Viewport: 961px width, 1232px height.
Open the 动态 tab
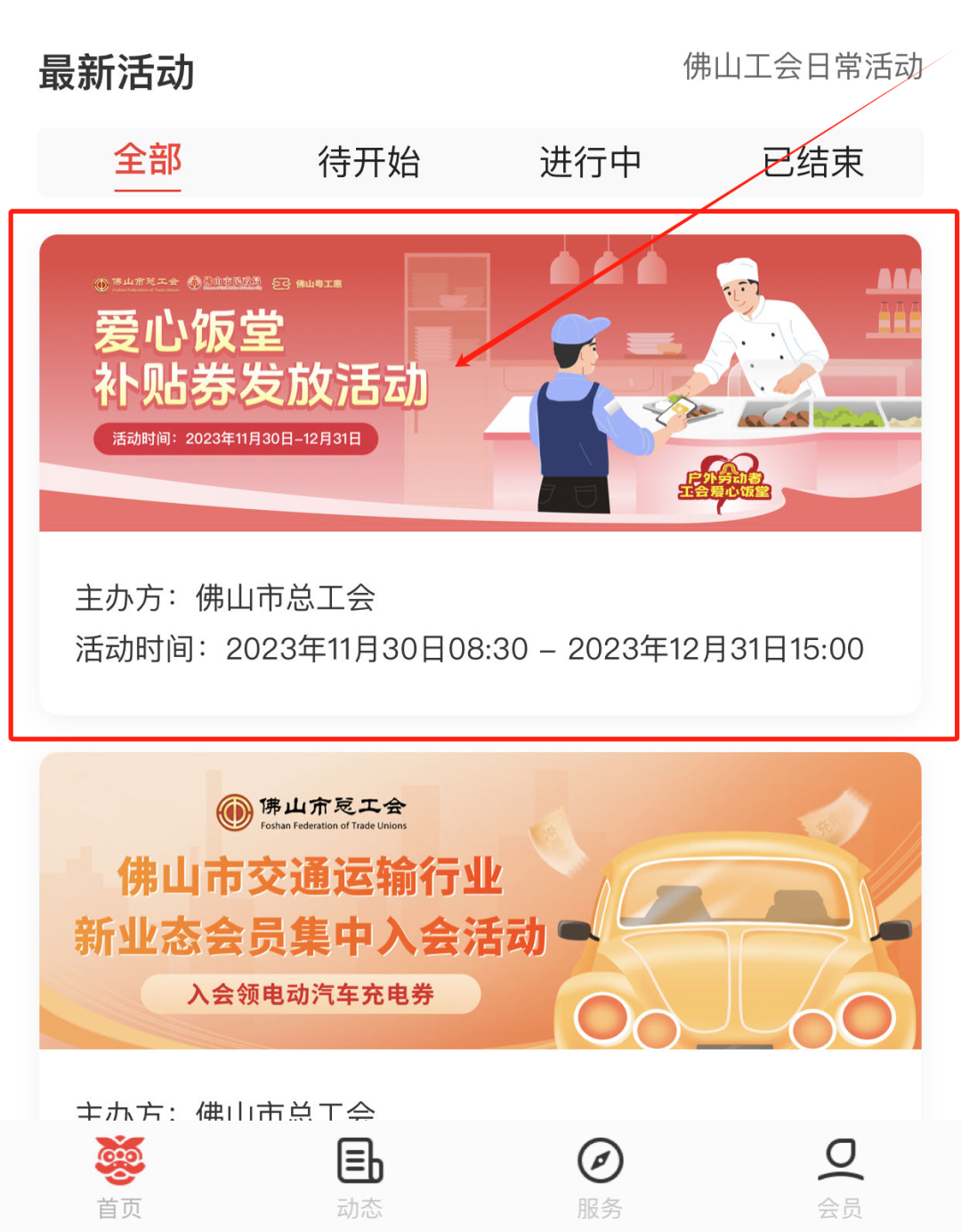pyautogui.click(x=359, y=1178)
